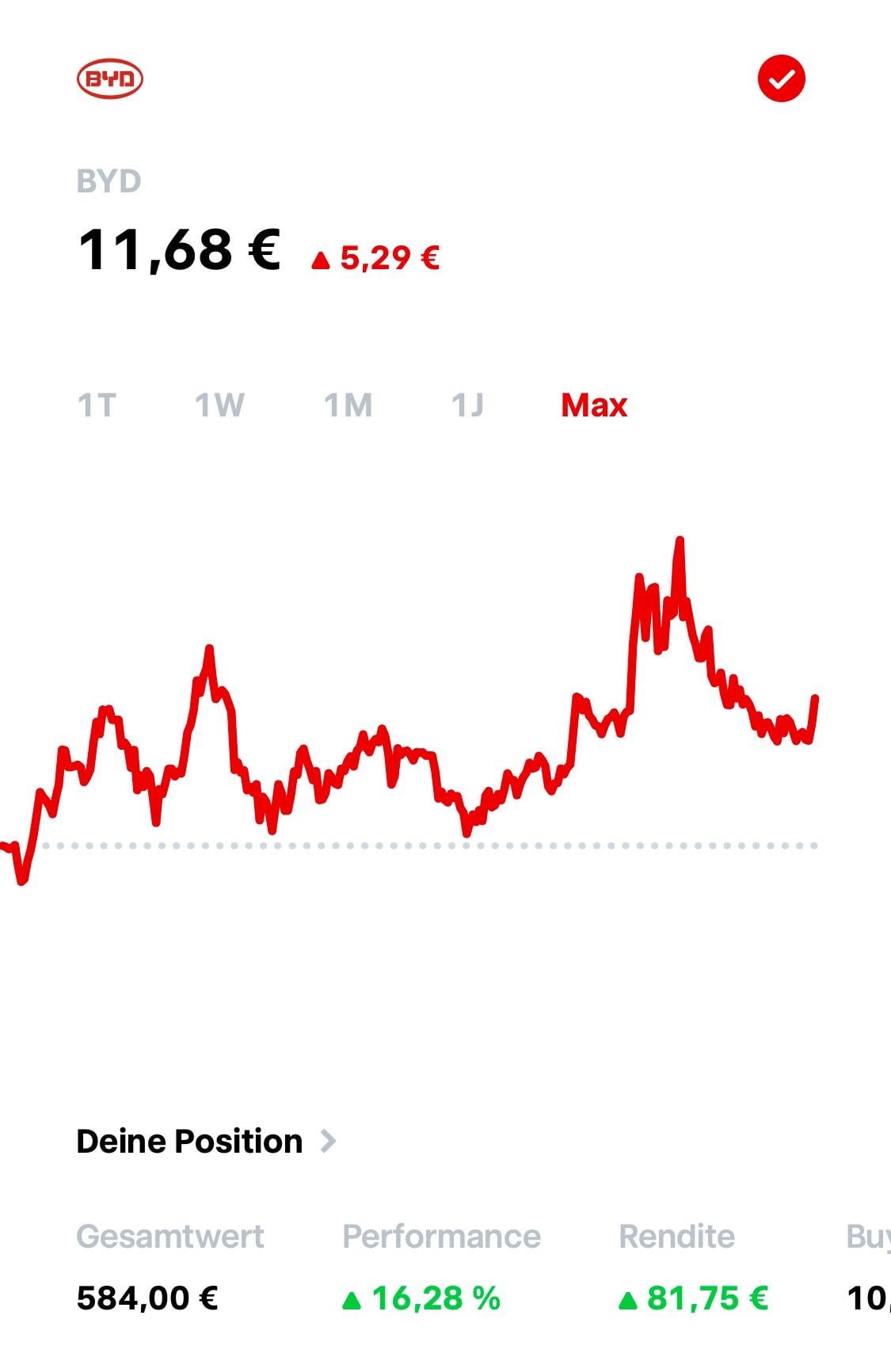Select the 1W chart range
Viewport: 891px width, 1372px height.
(x=219, y=405)
